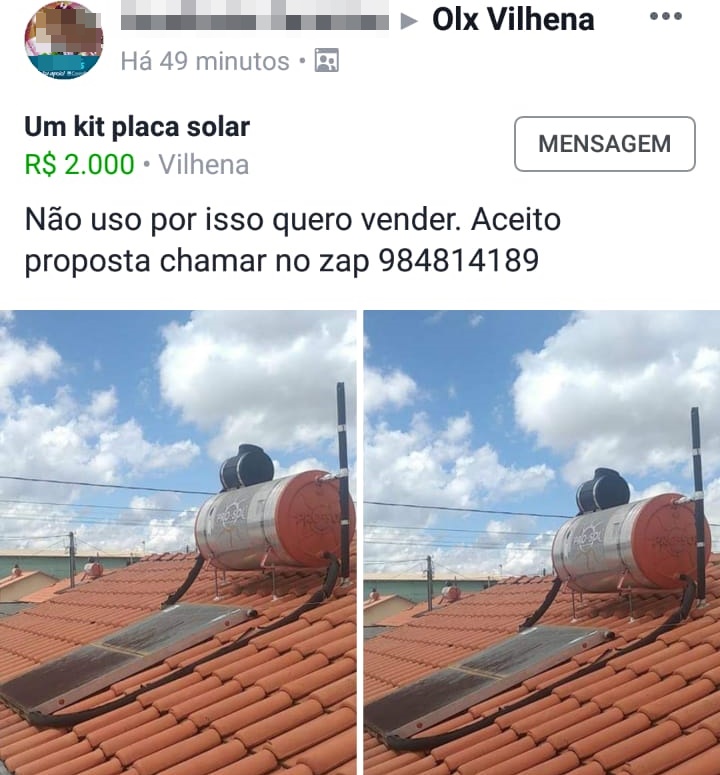Screen dimensions: 720x775
Task: Tap the MENSAGEM button to contact the seller
Action: (x=604, y=144)
